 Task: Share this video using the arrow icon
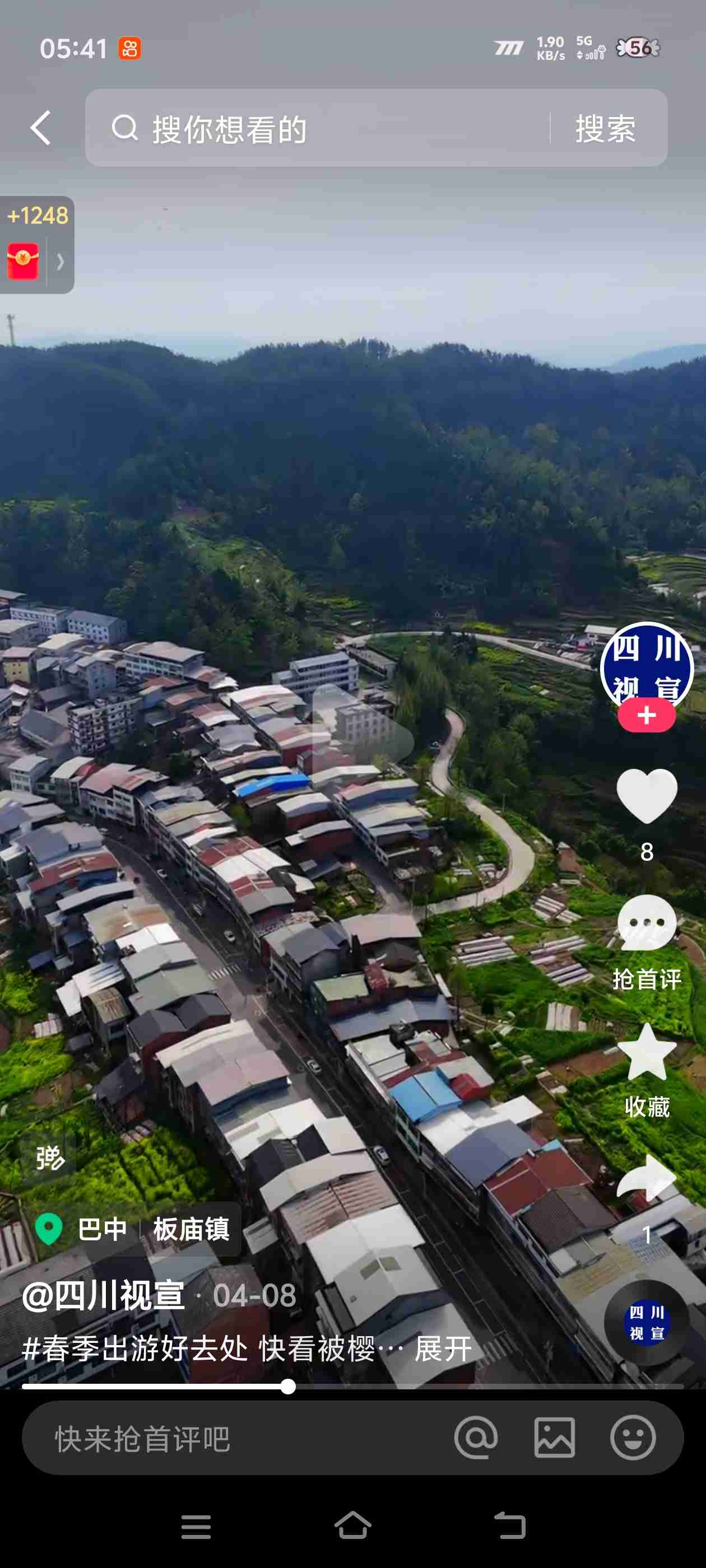pyautogui.click(x=646, y=1178)
